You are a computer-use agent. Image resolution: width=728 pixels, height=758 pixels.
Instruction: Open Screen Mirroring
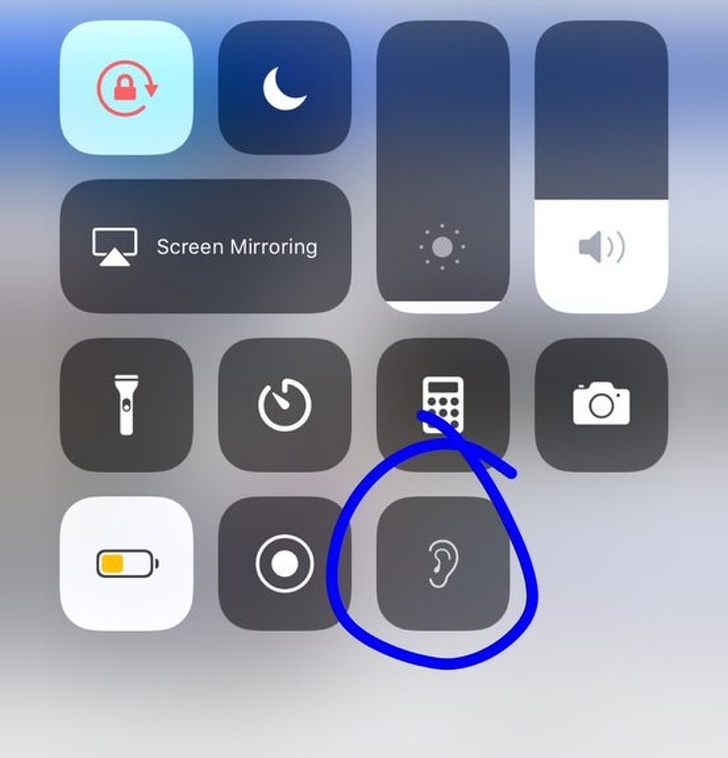[x=206, y=247]
